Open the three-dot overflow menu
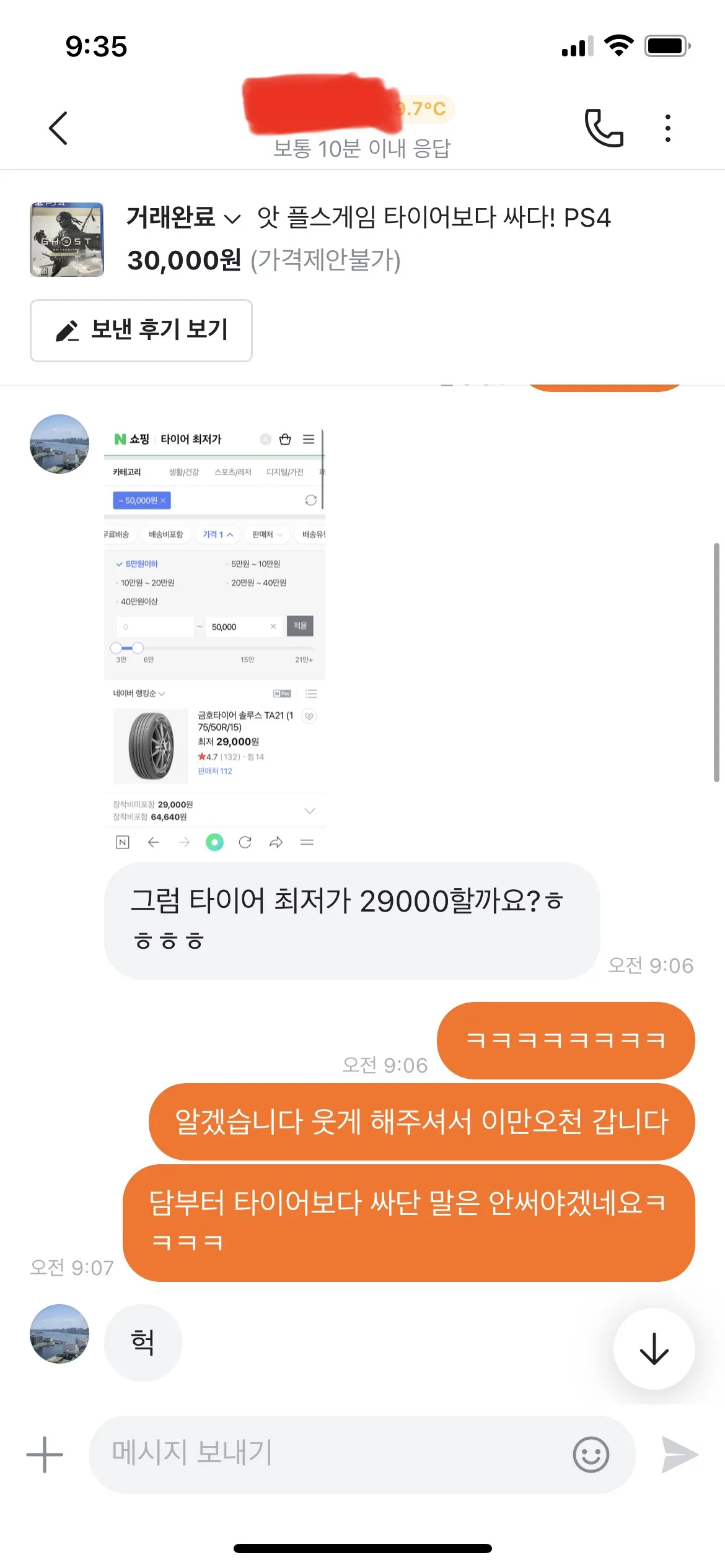The width and height of the screenshot is (725, 1568). coord(667,128)
